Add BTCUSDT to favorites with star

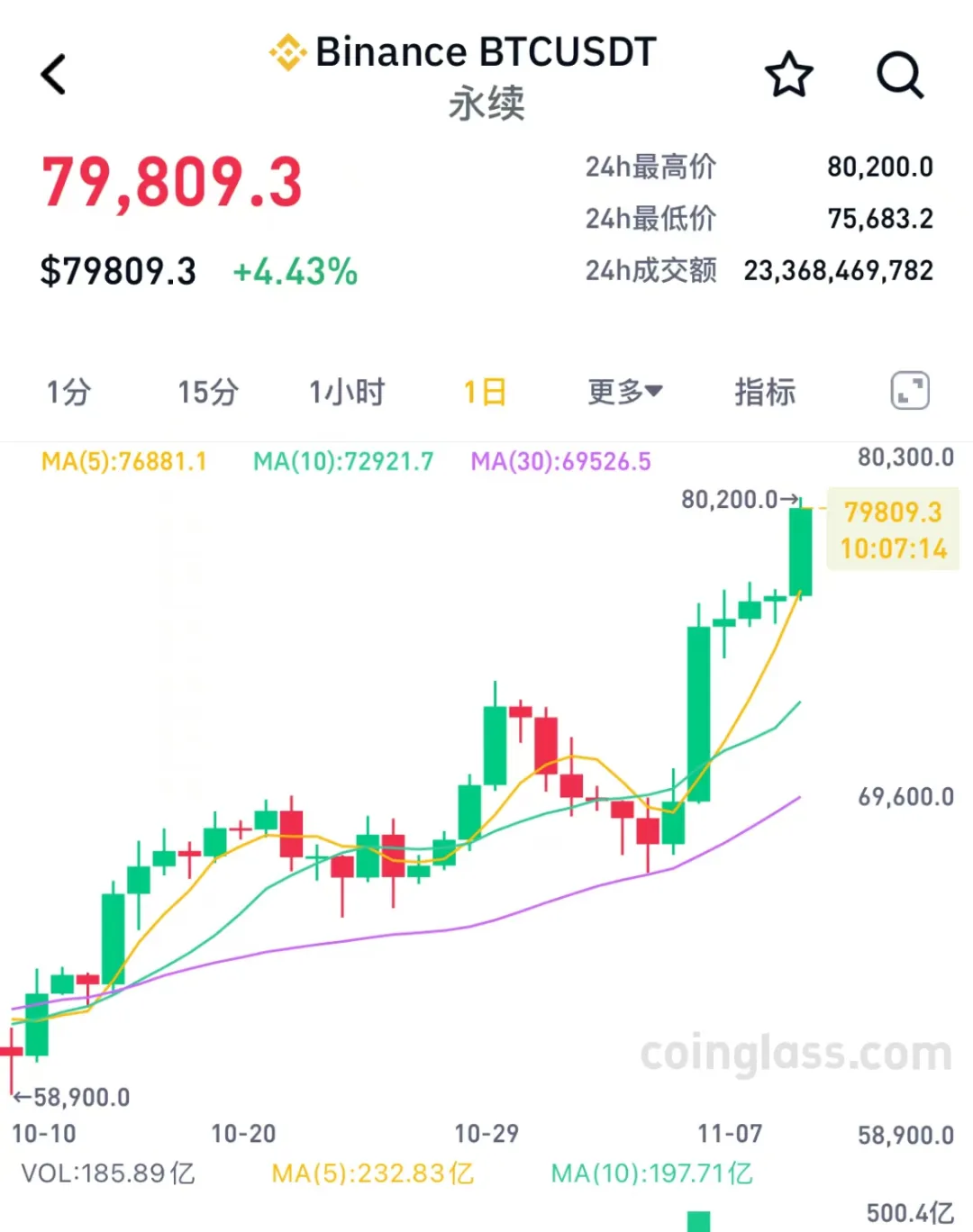788,74
